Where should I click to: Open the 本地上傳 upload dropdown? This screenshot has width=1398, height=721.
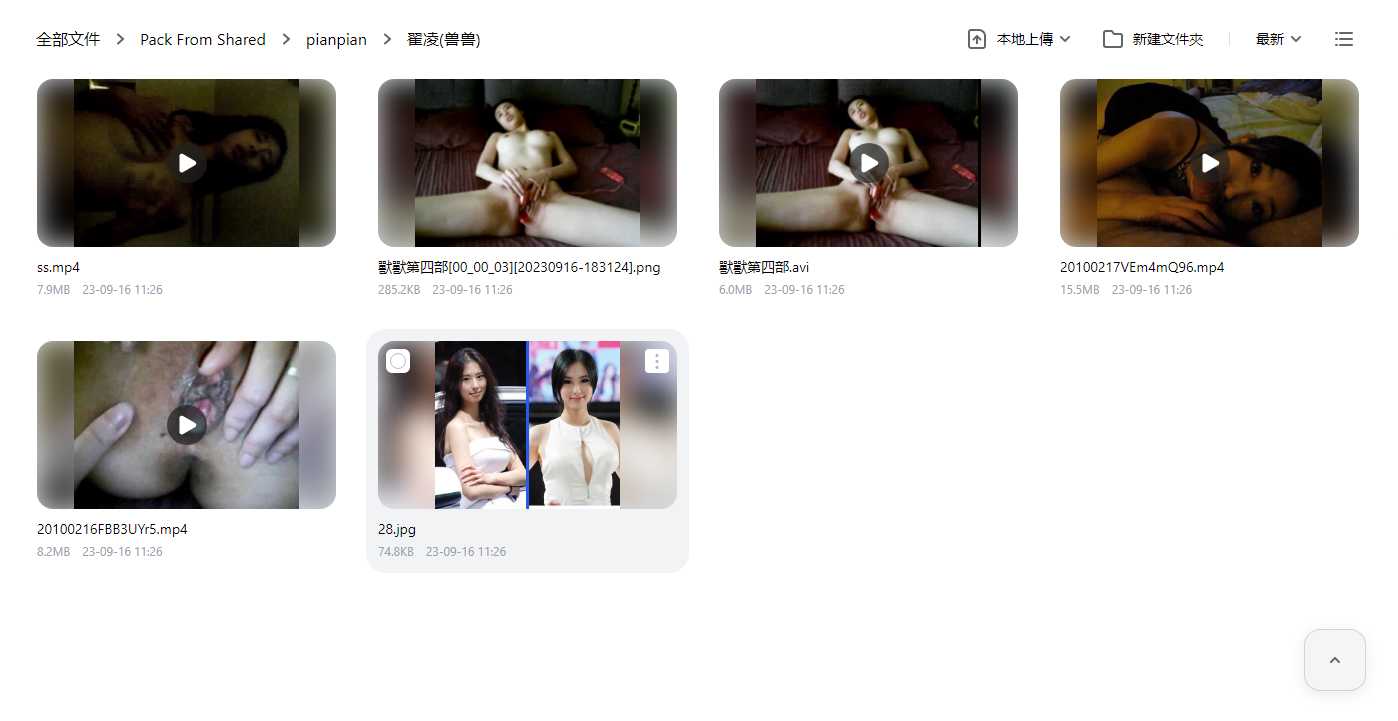pos(1019,39)
